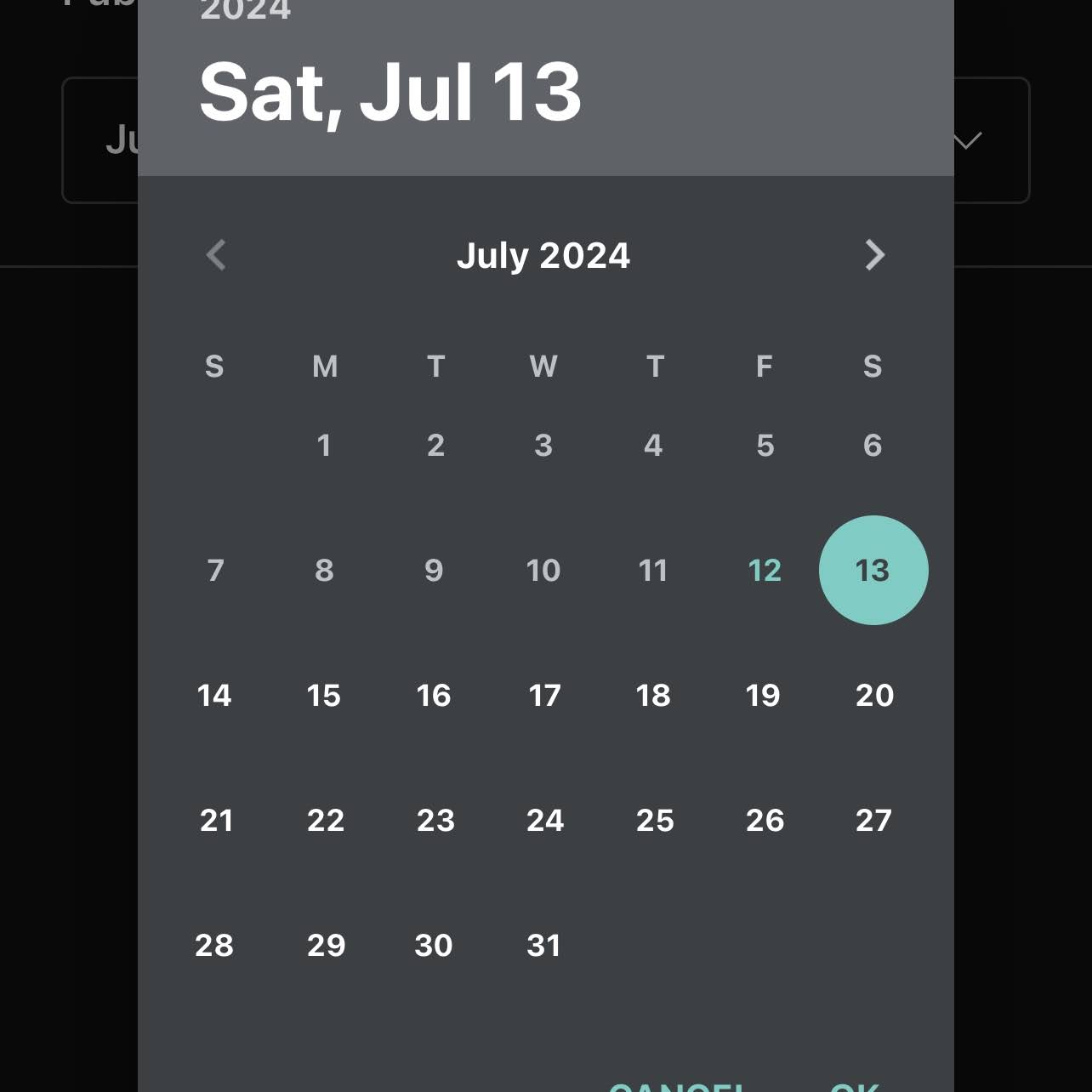Select July 25 on the calendar
Image resolution: width=1092 pixels, height=1092 pixels.
tap(654, 821)
